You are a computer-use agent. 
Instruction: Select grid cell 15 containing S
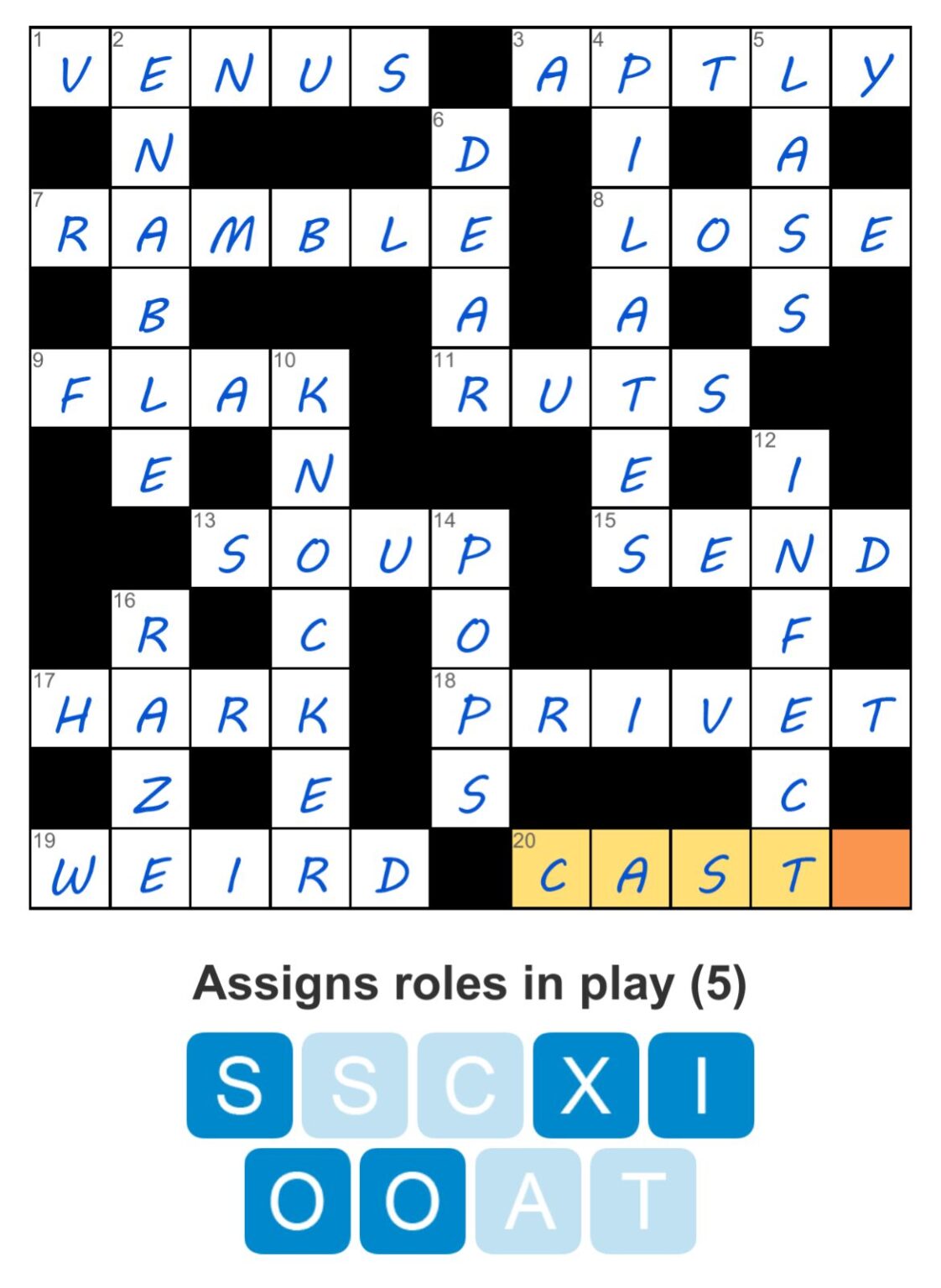pos(631,548)
